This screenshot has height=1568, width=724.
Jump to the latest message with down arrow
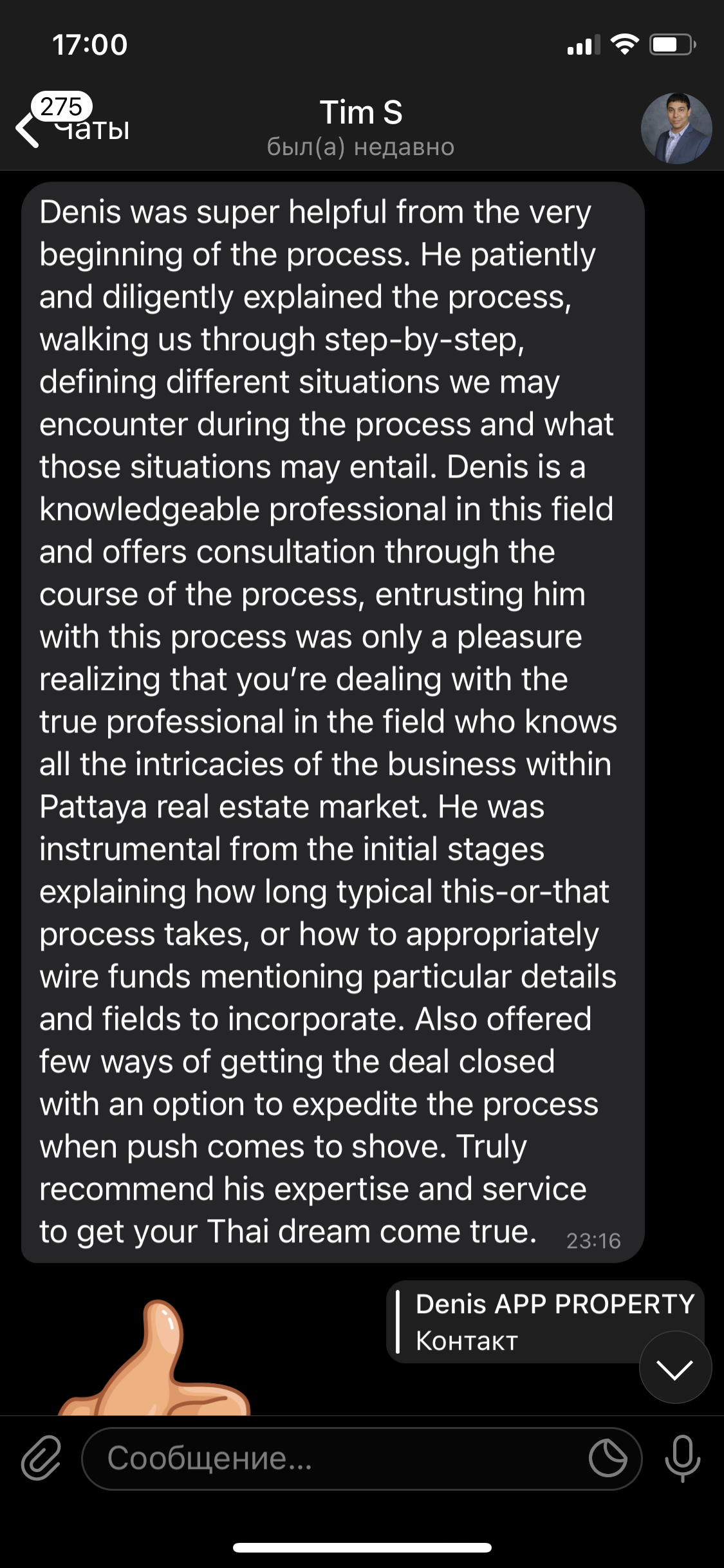675,1368
